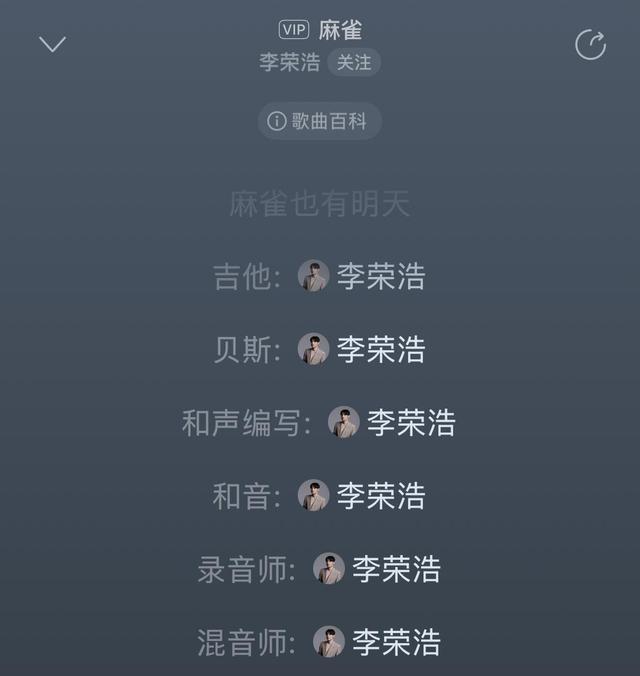This screenshot has height=676, width=640.
Task: Collapse the player with the down chevron
Action: [52, 44]
